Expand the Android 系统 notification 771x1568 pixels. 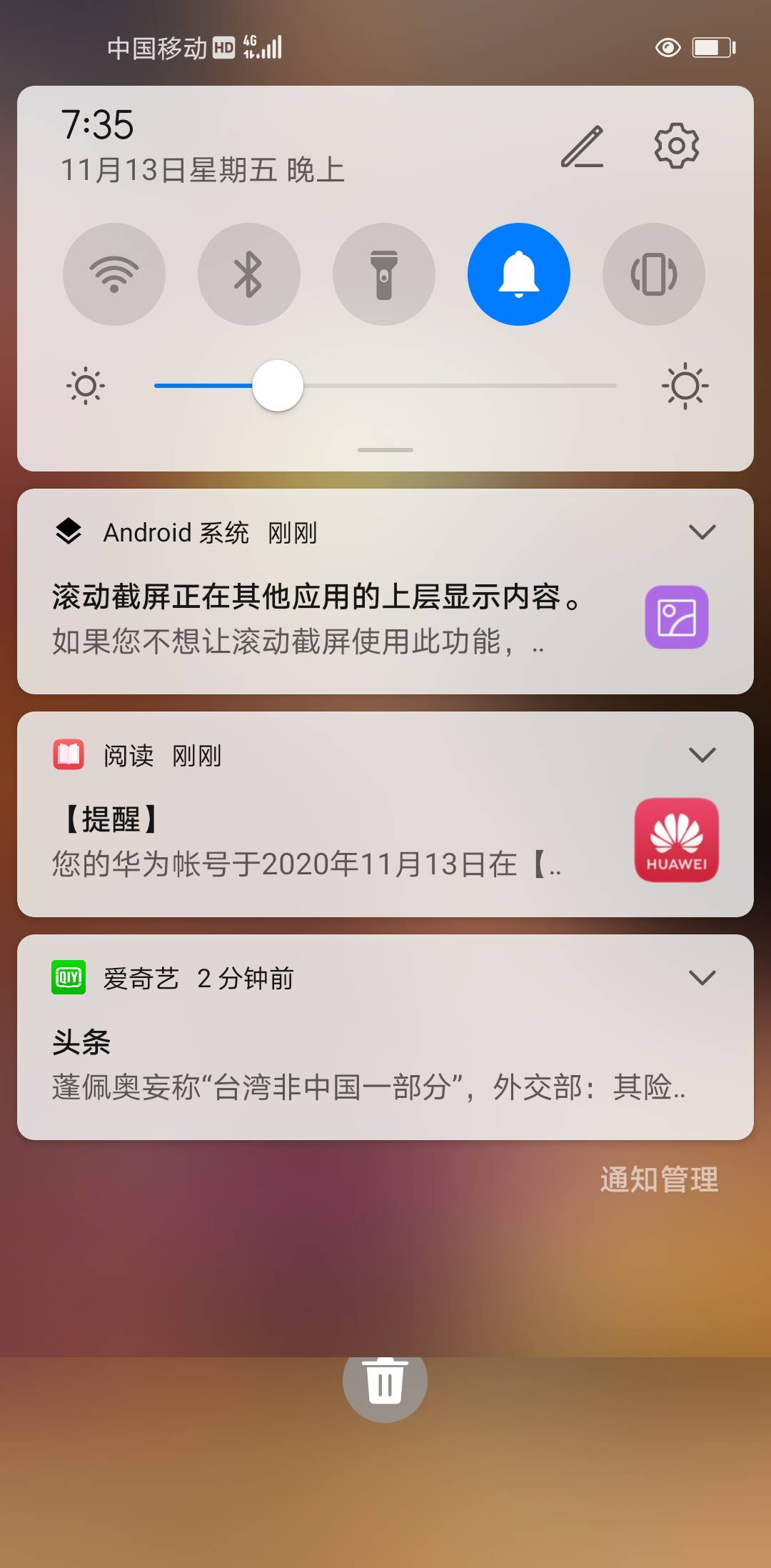click(701, 531)
